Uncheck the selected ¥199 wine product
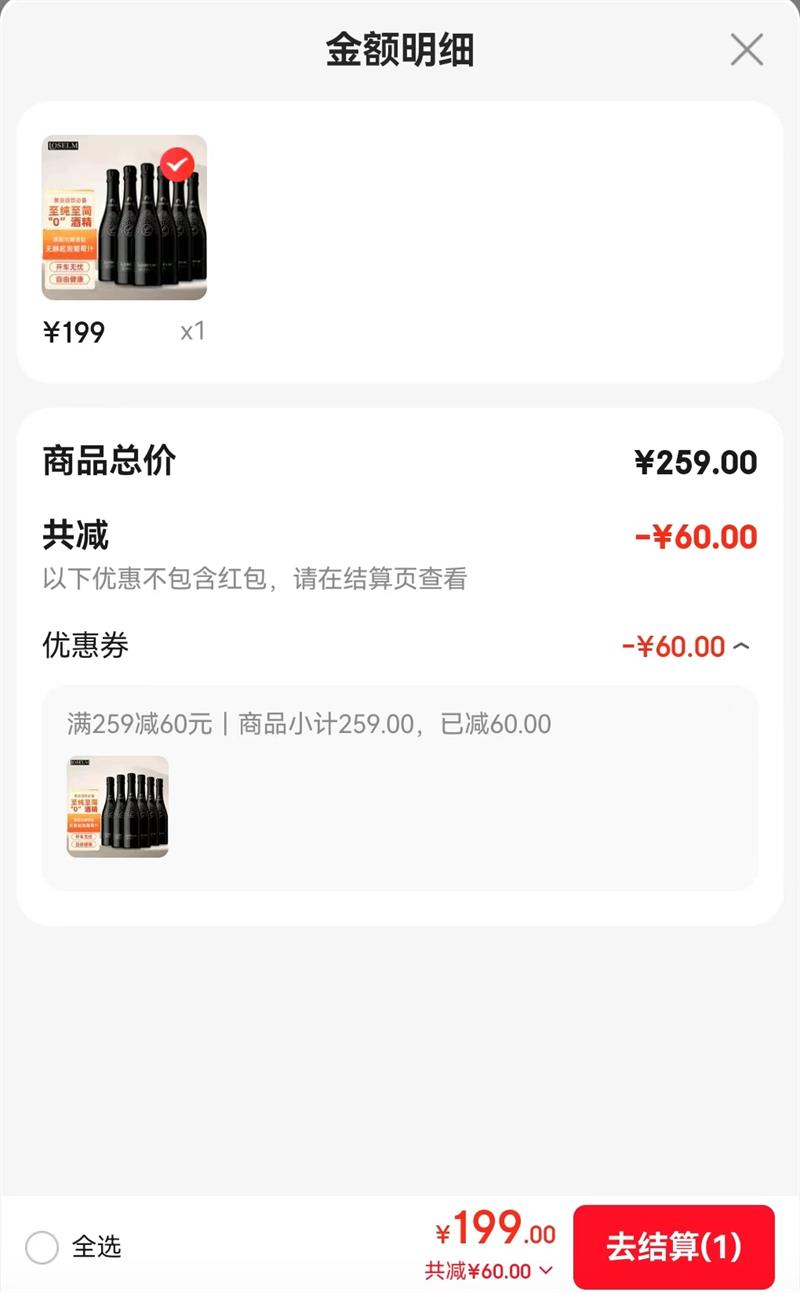 pos(177,164)
